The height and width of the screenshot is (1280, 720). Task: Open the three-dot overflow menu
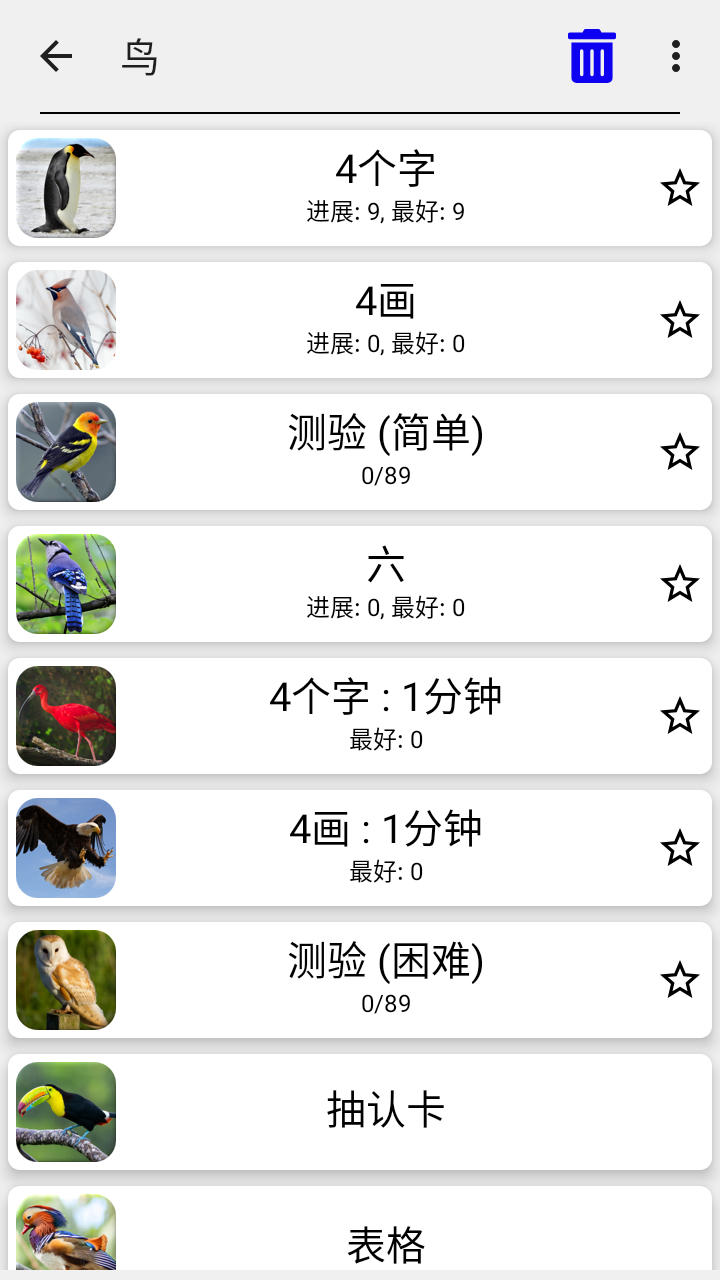click(x=674, y=57)
